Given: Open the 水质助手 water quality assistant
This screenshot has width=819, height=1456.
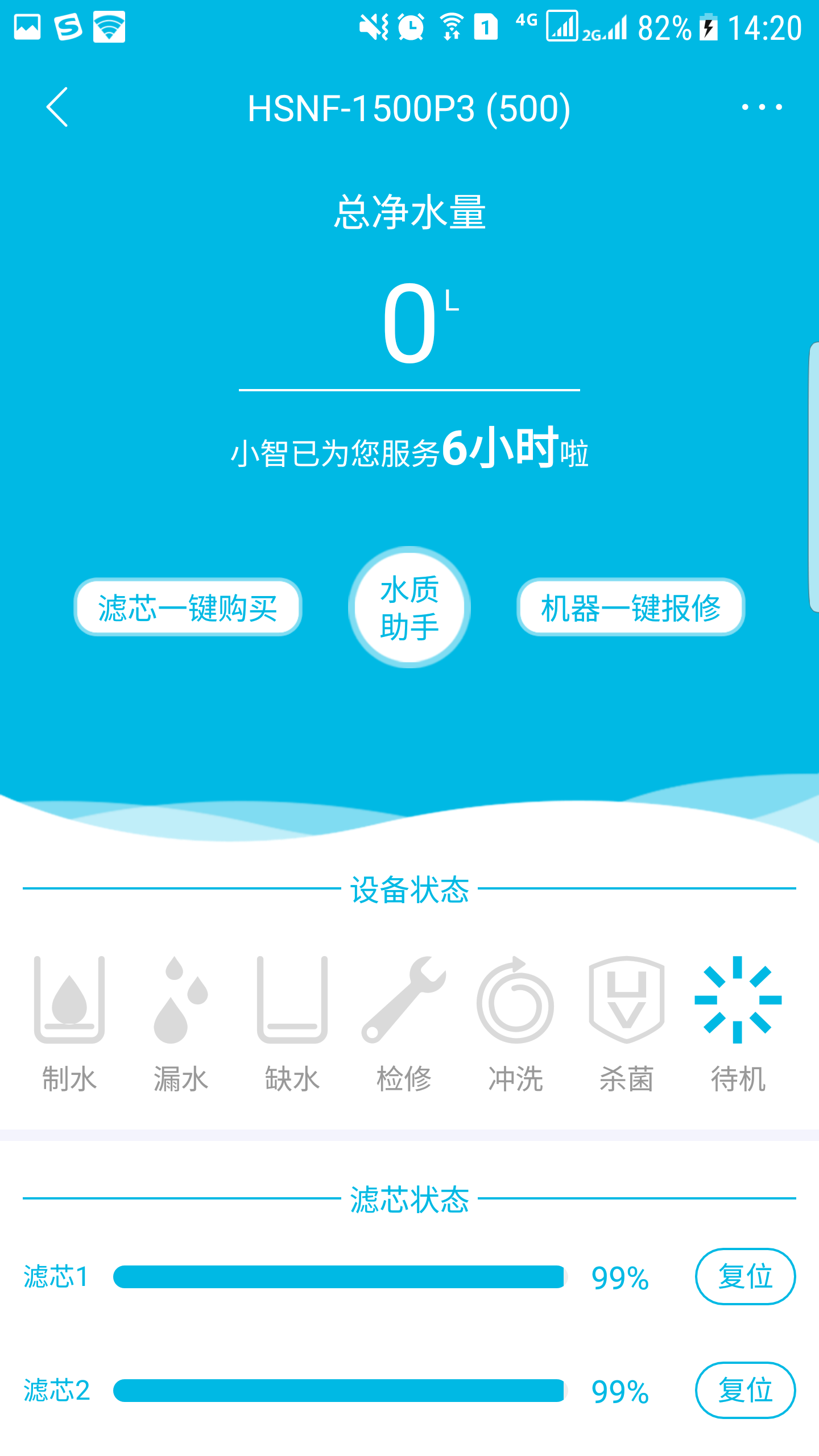Looking at the screenshot, I should (409, 607).
